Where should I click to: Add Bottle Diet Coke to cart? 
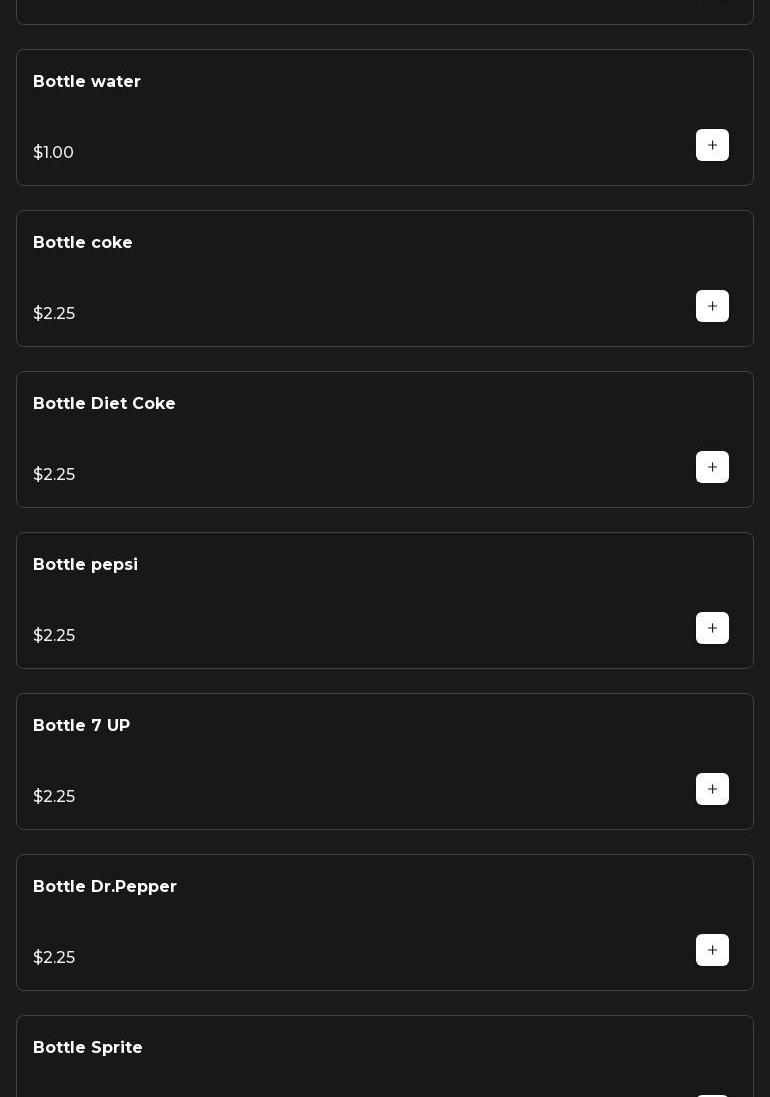pyautogui.click(x=712, y=467)
